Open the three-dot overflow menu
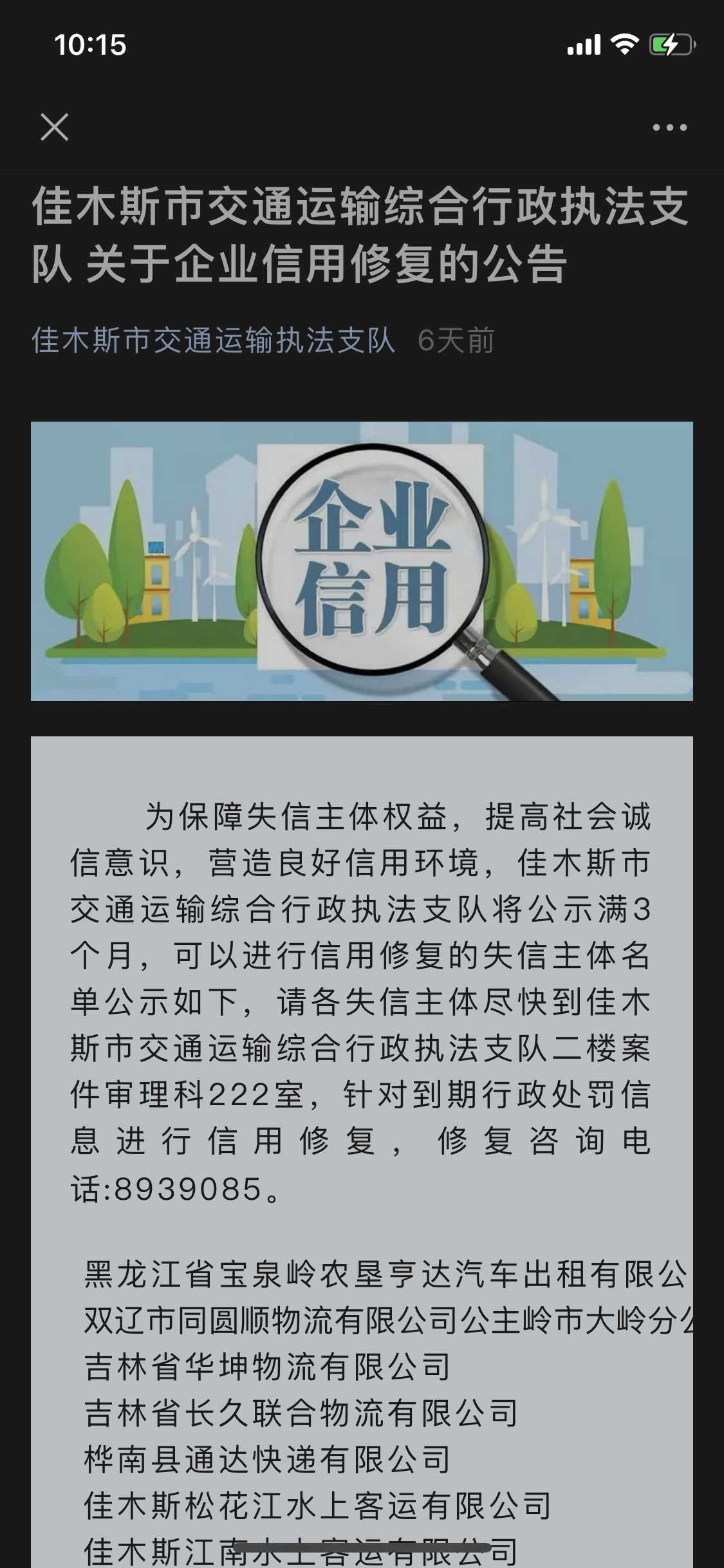Screen dimensions: 724x1568 point(669,127)
